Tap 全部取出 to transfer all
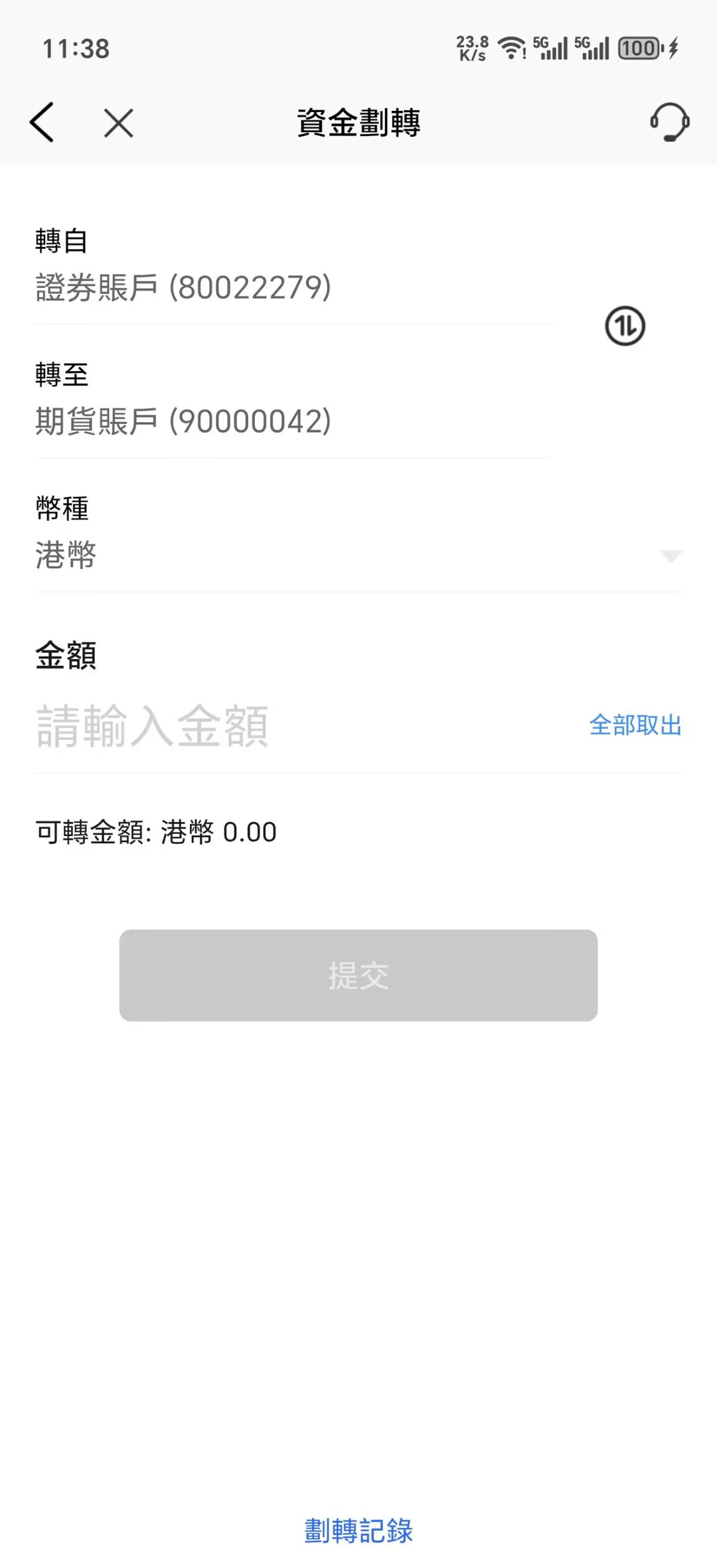The width and height of the screenshot is (717, 1568). coord(635,725)
